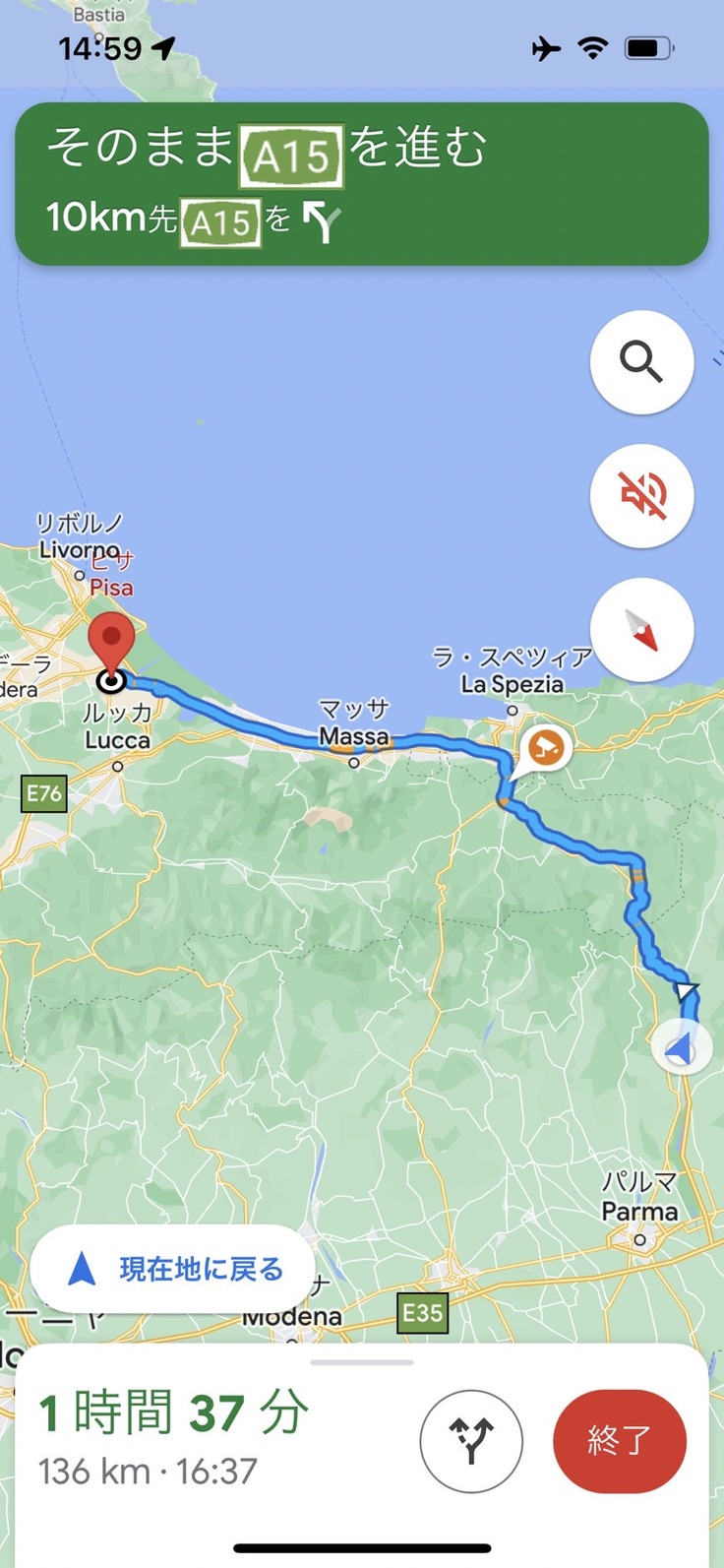This screenshot has width=724, height=1568.
Task: Open the alternate routes button
Action: click(x=471, y=1442)
